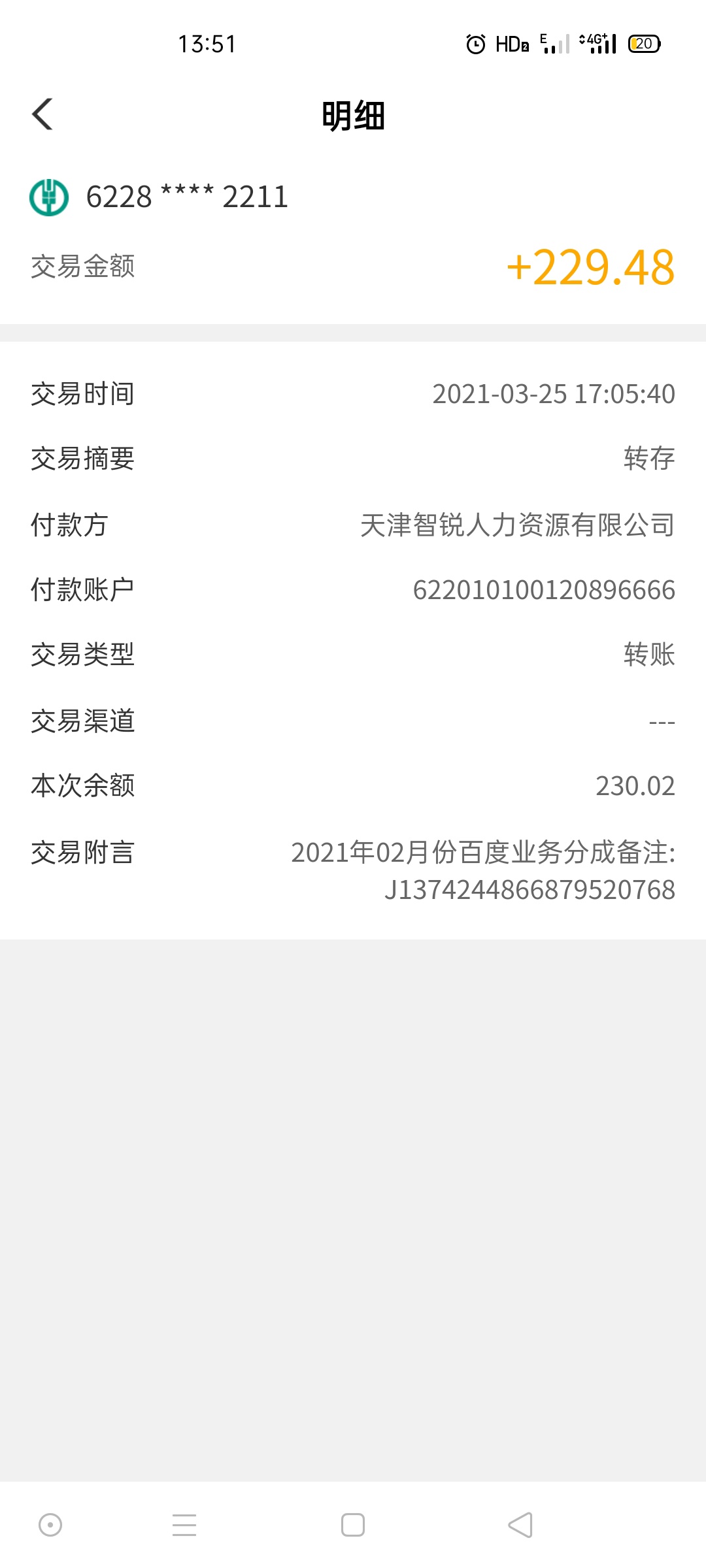Tap the system back triangle button
This screenshot has height=1568, width=706.
pos(520,1525)
